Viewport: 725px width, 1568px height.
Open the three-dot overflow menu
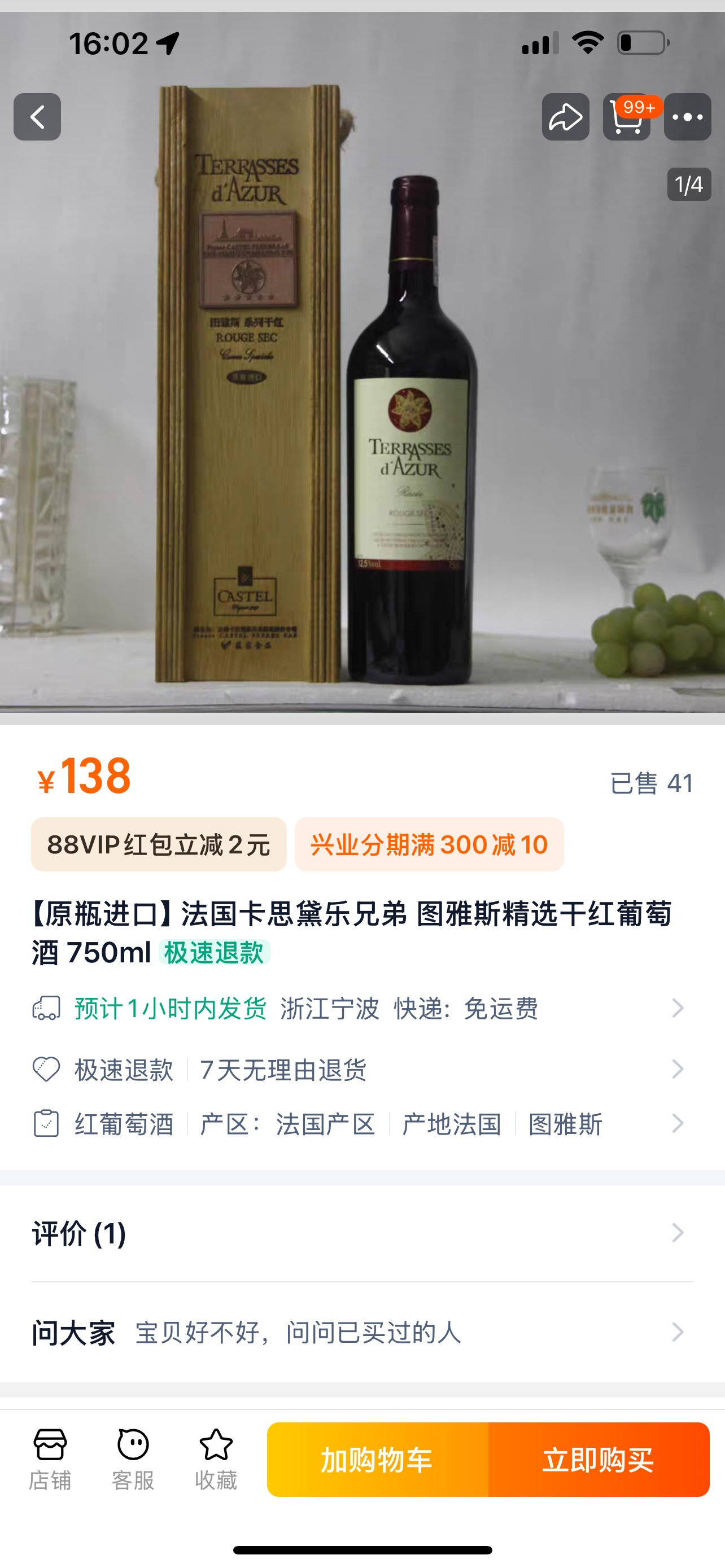(x=687, y=117)
